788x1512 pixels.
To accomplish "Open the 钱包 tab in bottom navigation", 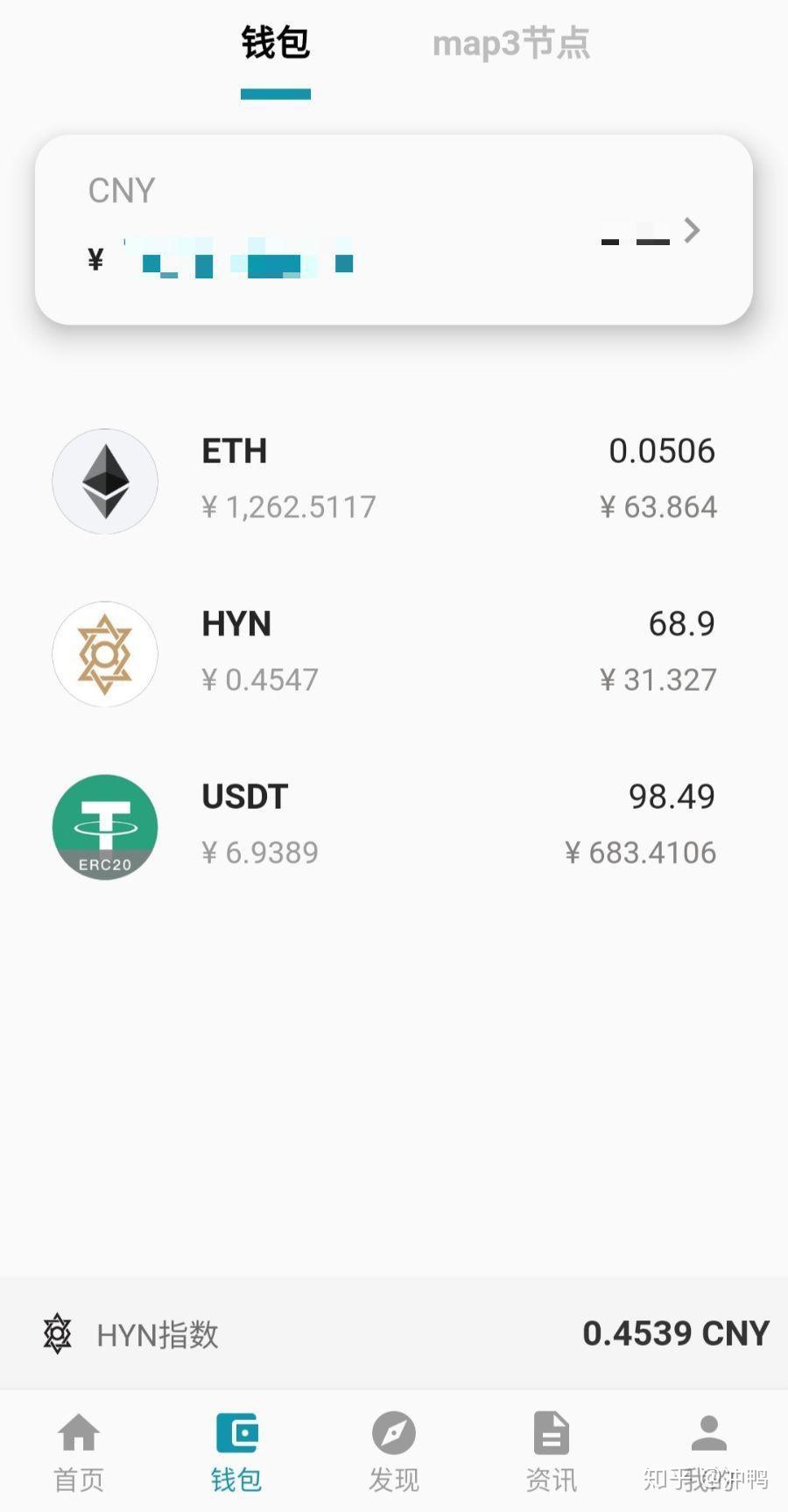I will [x=236, y=1451].
